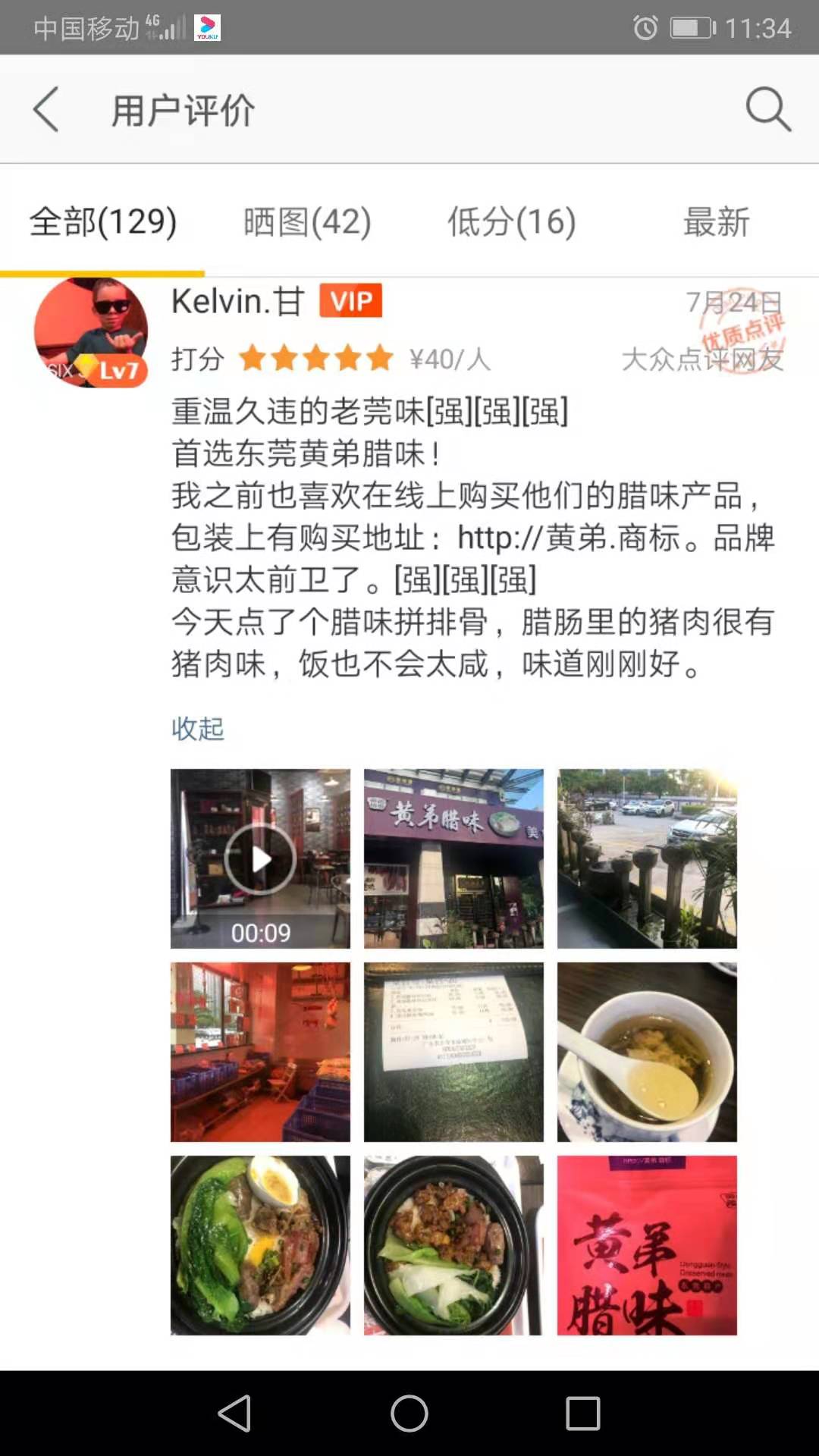Open the search icon in the top bar
The width and height of the screenshot is (819, 1456).
(x=767, y=109)
